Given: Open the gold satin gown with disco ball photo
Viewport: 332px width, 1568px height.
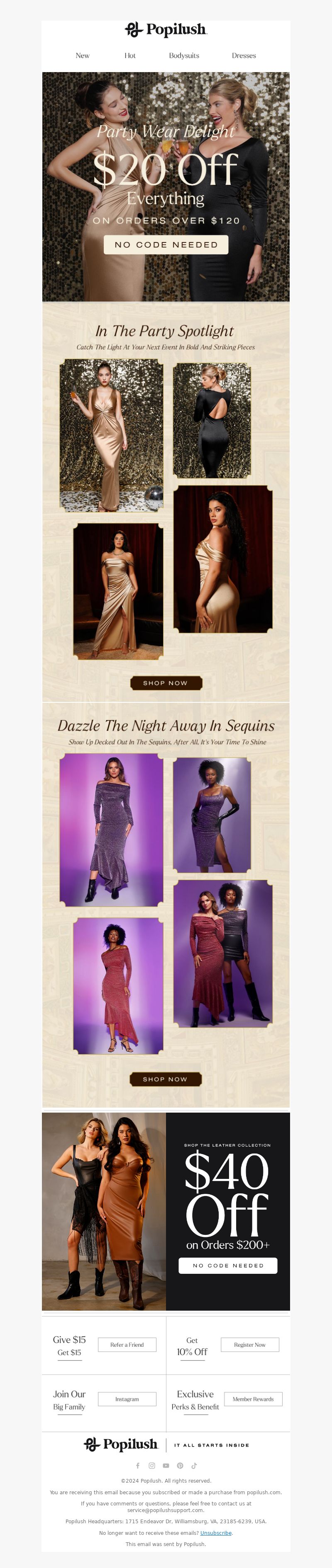Looking at the screenshot, I should pyautogui.click(x=112, y=435).
